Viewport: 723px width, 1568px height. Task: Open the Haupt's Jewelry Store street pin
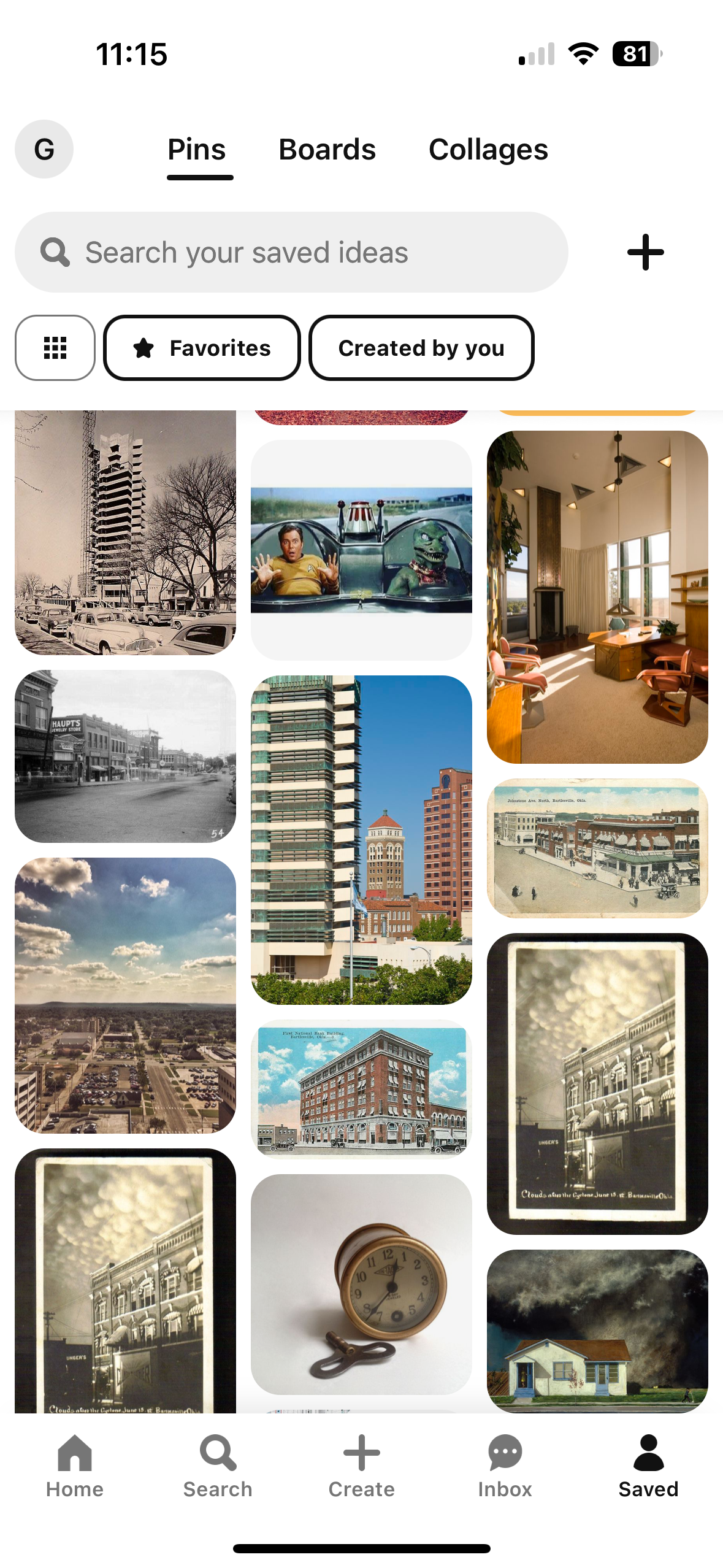click(125, 756)
